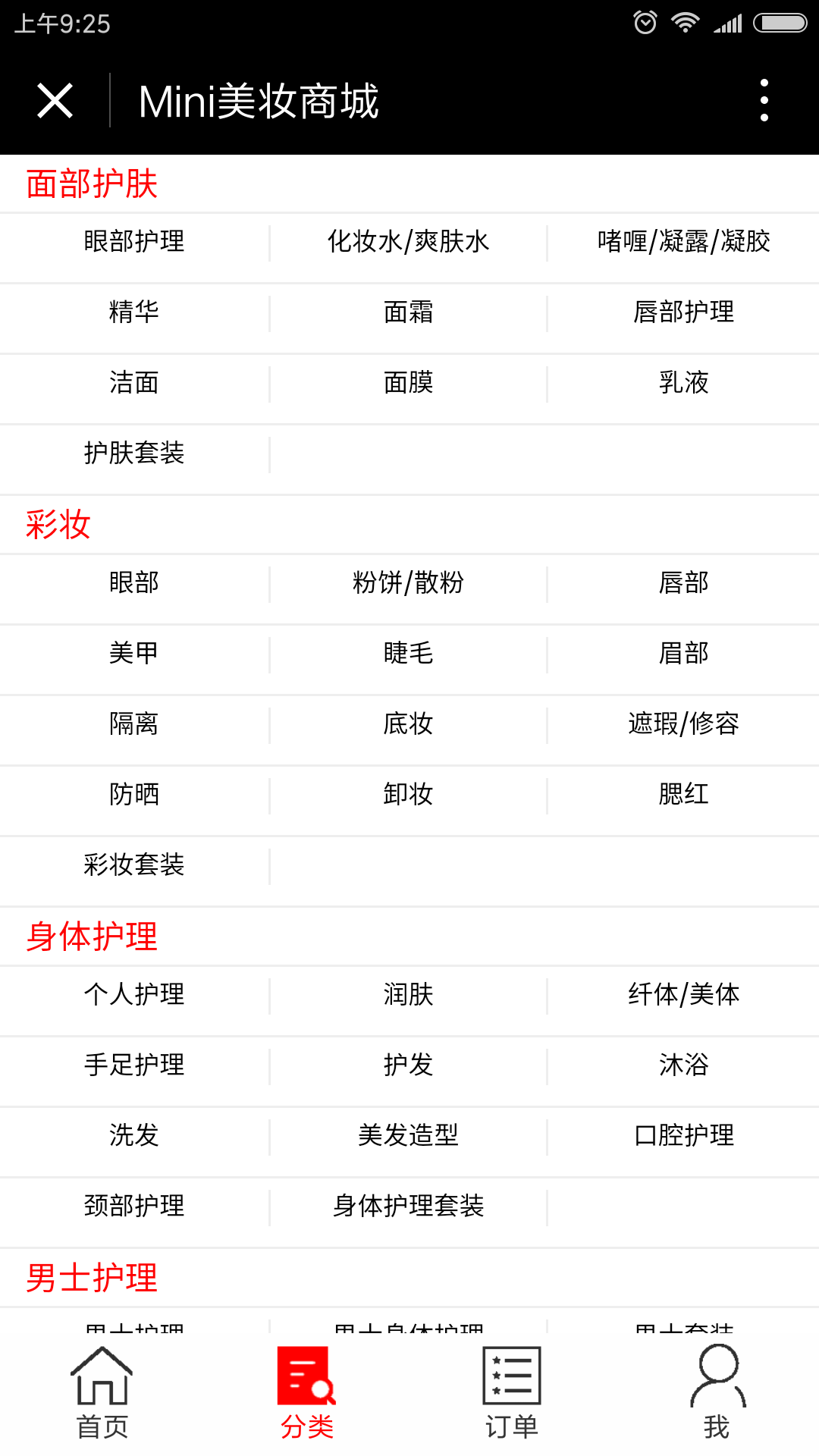The width and height of the screenshot is (819, 1456).
Task: View 遮瑕/修容 products
Action: (x=683, y=724)
